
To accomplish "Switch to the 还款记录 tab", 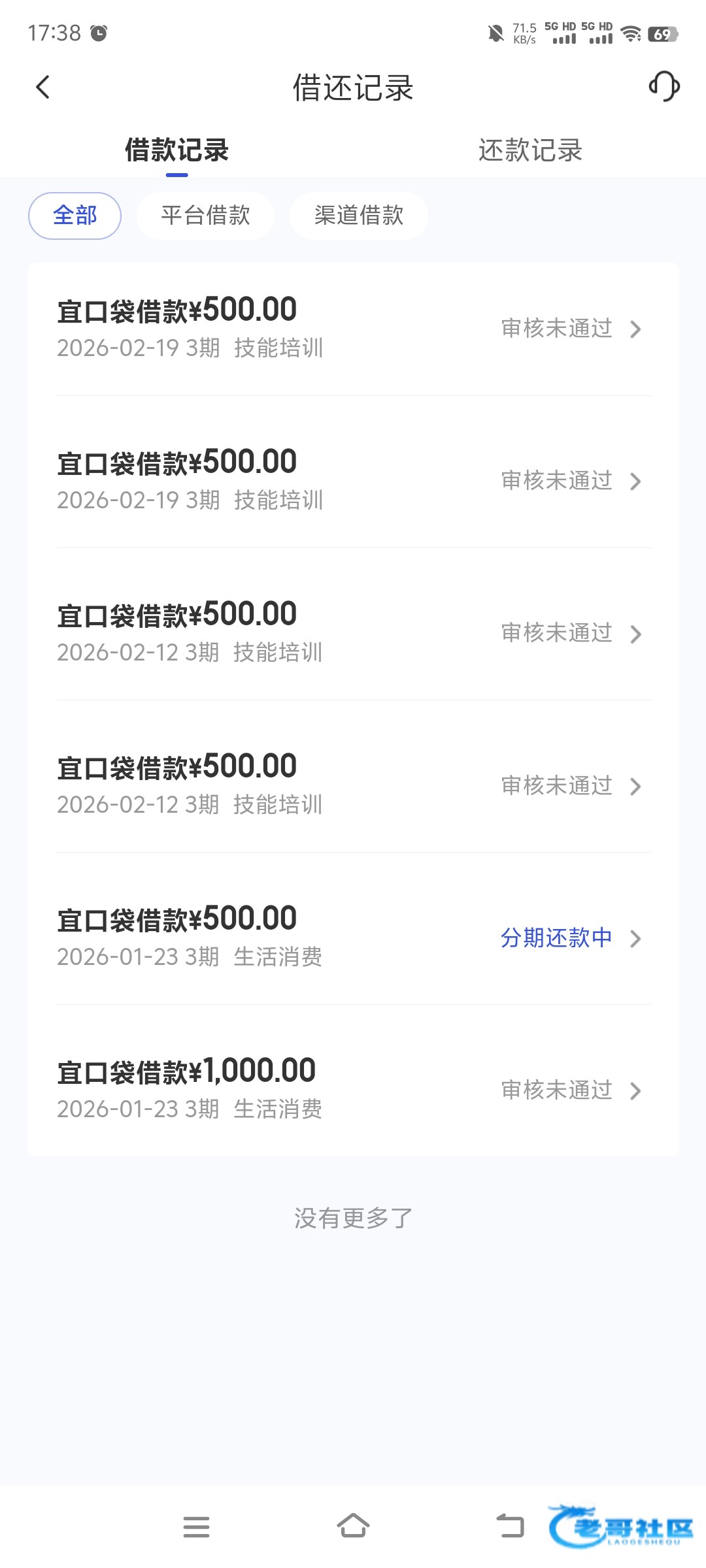I will coord(529,151).
